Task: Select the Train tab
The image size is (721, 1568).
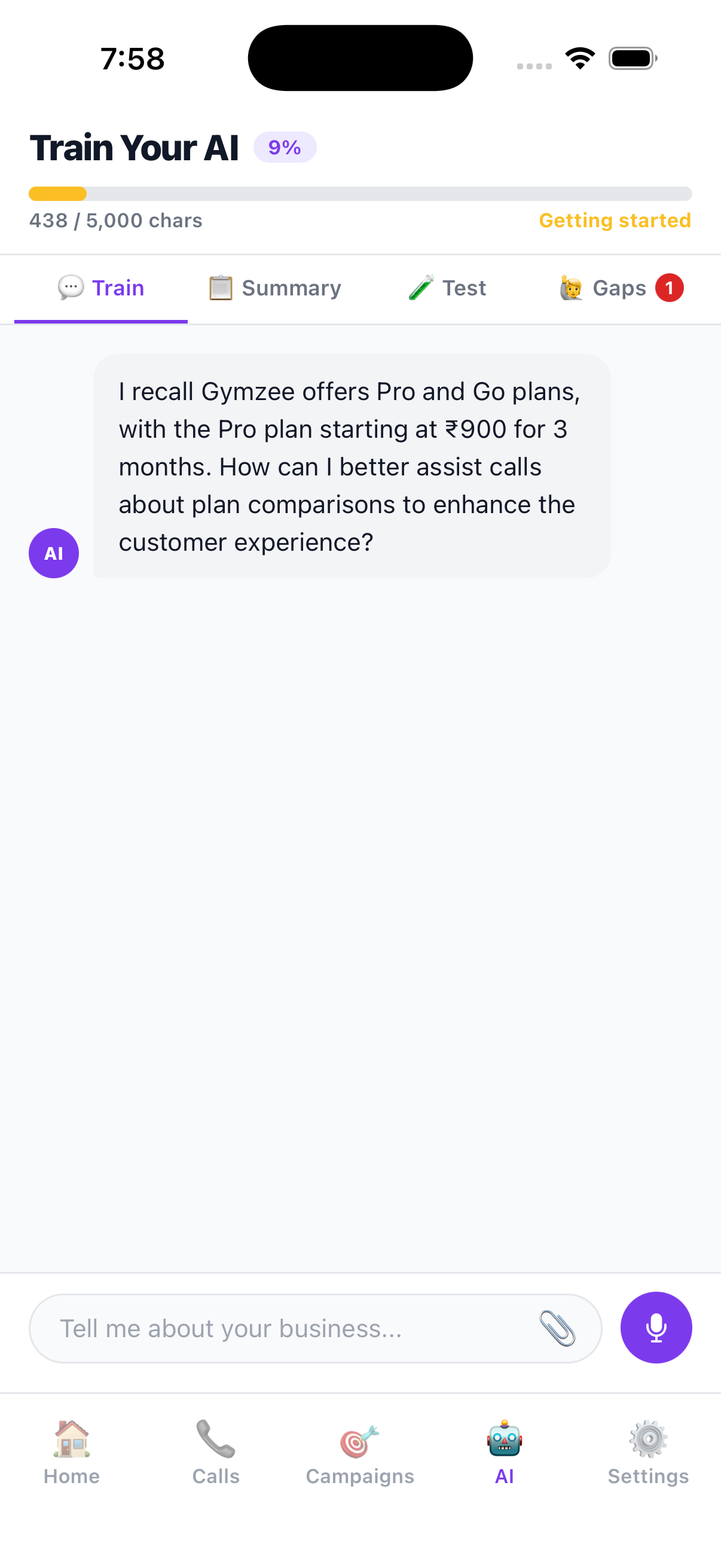Action: pyautogui.click(x=101, y=288)
